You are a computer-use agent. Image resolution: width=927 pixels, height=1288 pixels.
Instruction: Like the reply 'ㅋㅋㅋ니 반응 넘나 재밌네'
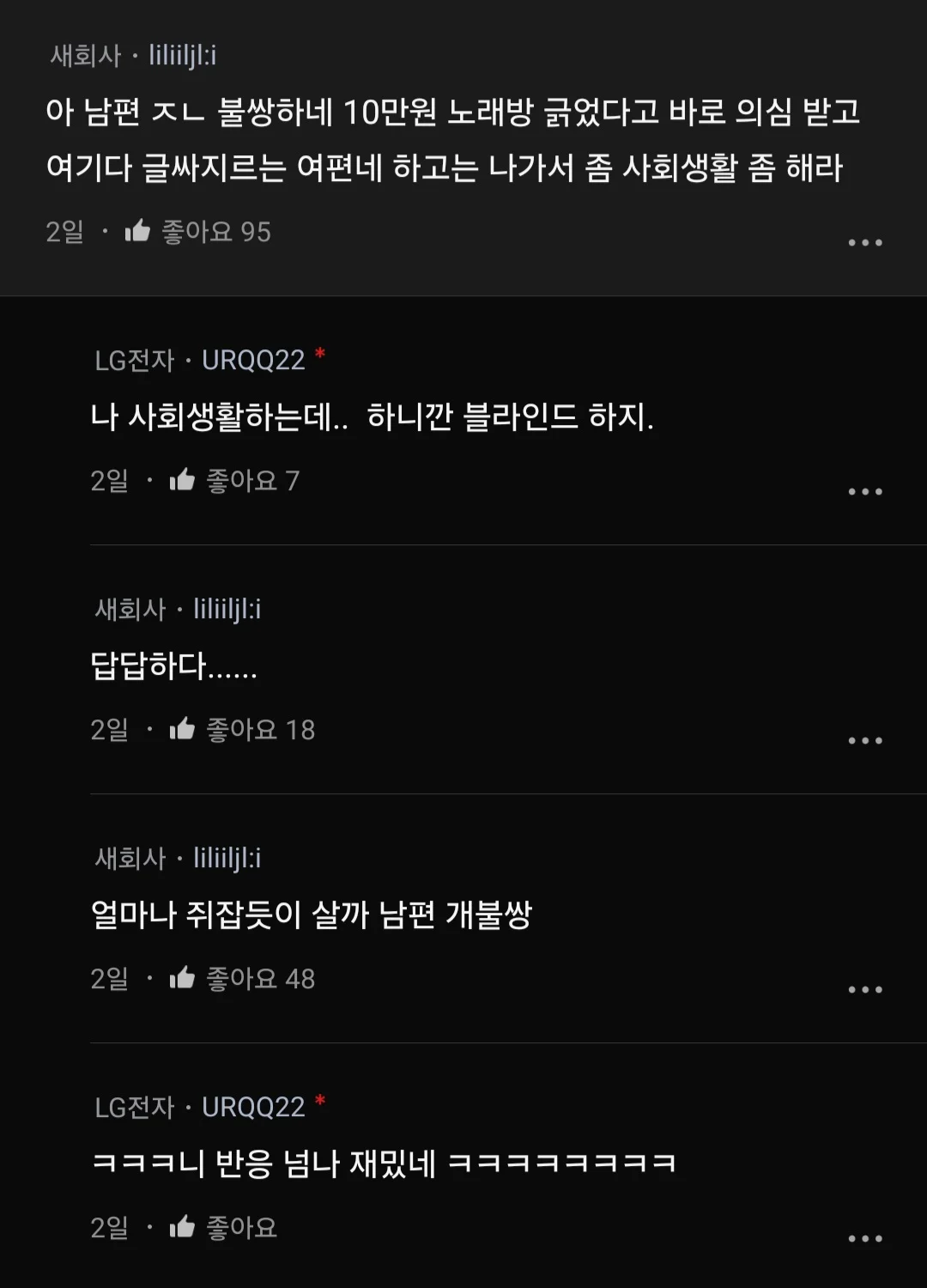click(x=183, y=1227)
